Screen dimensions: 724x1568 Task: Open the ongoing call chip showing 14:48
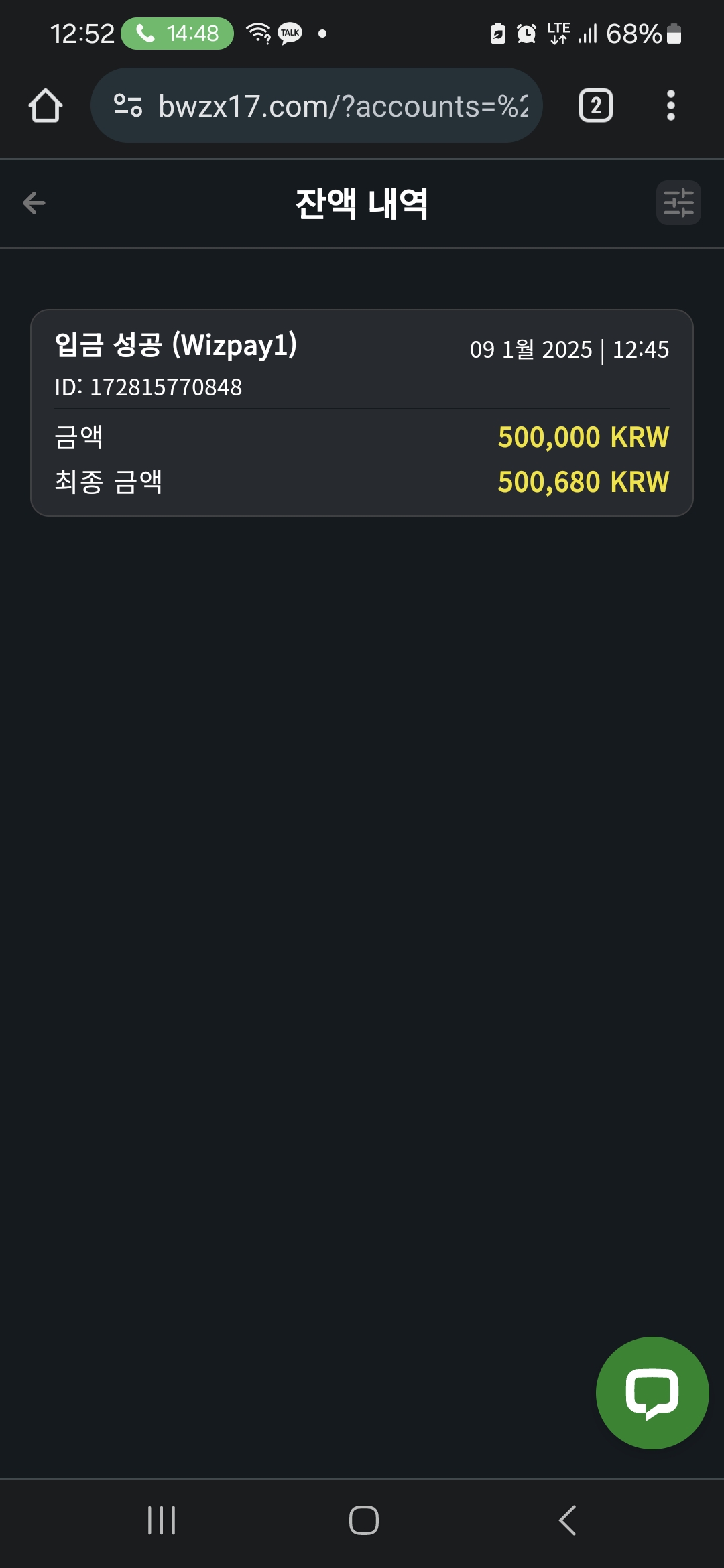click(x=177, y=34)
